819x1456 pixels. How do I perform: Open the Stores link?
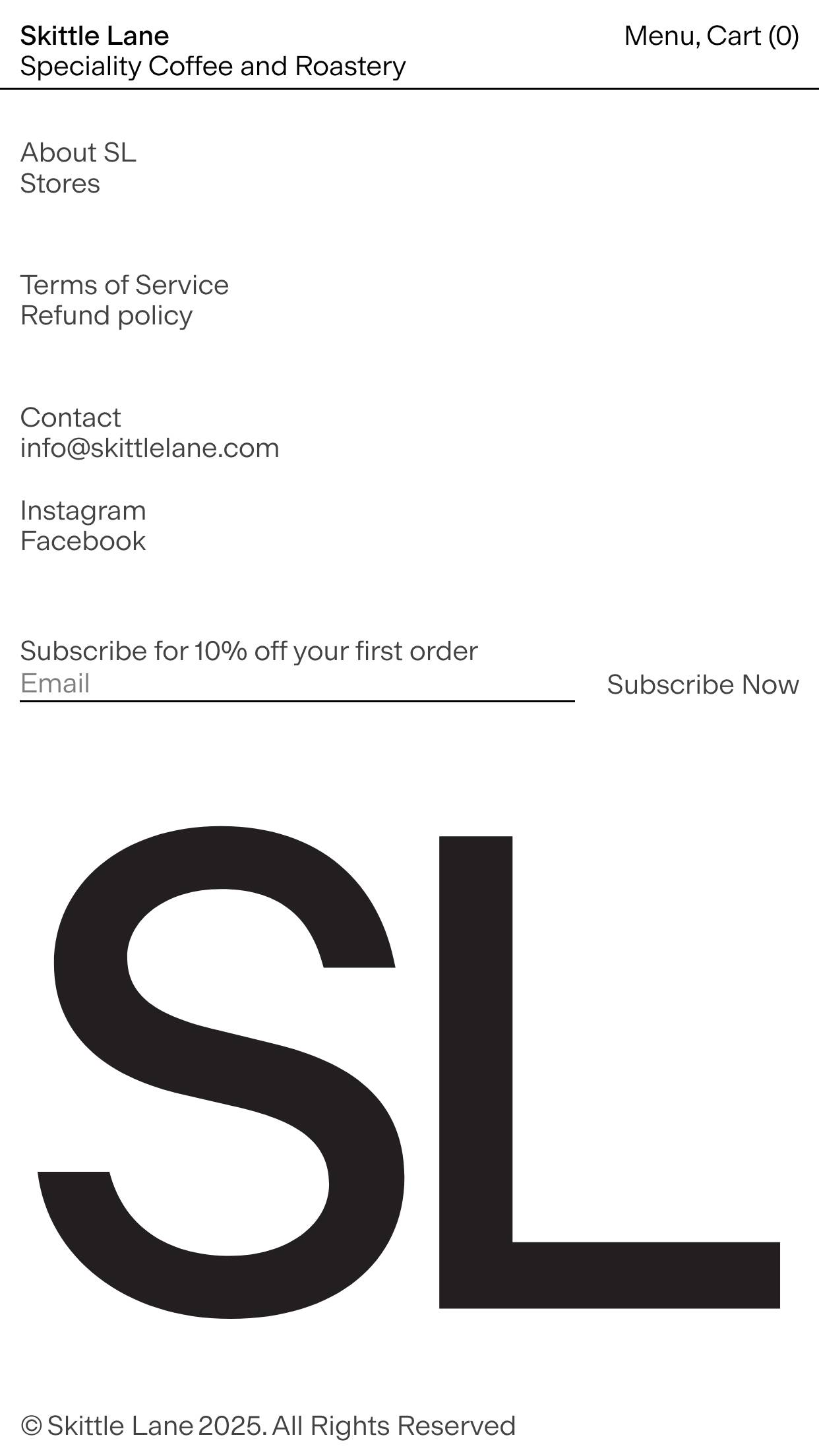click(60, 184)
